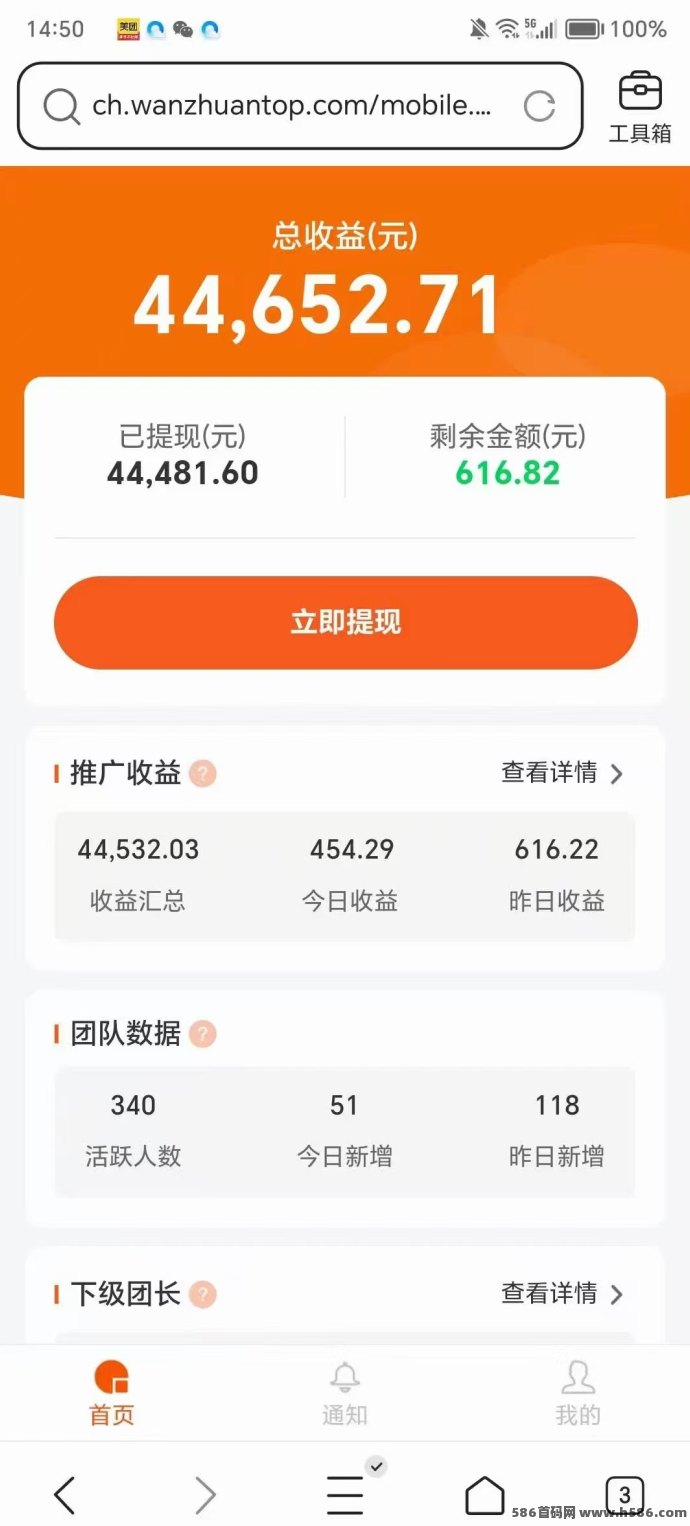Tap the help icon beside 团队数据

tap(203, 1034)
